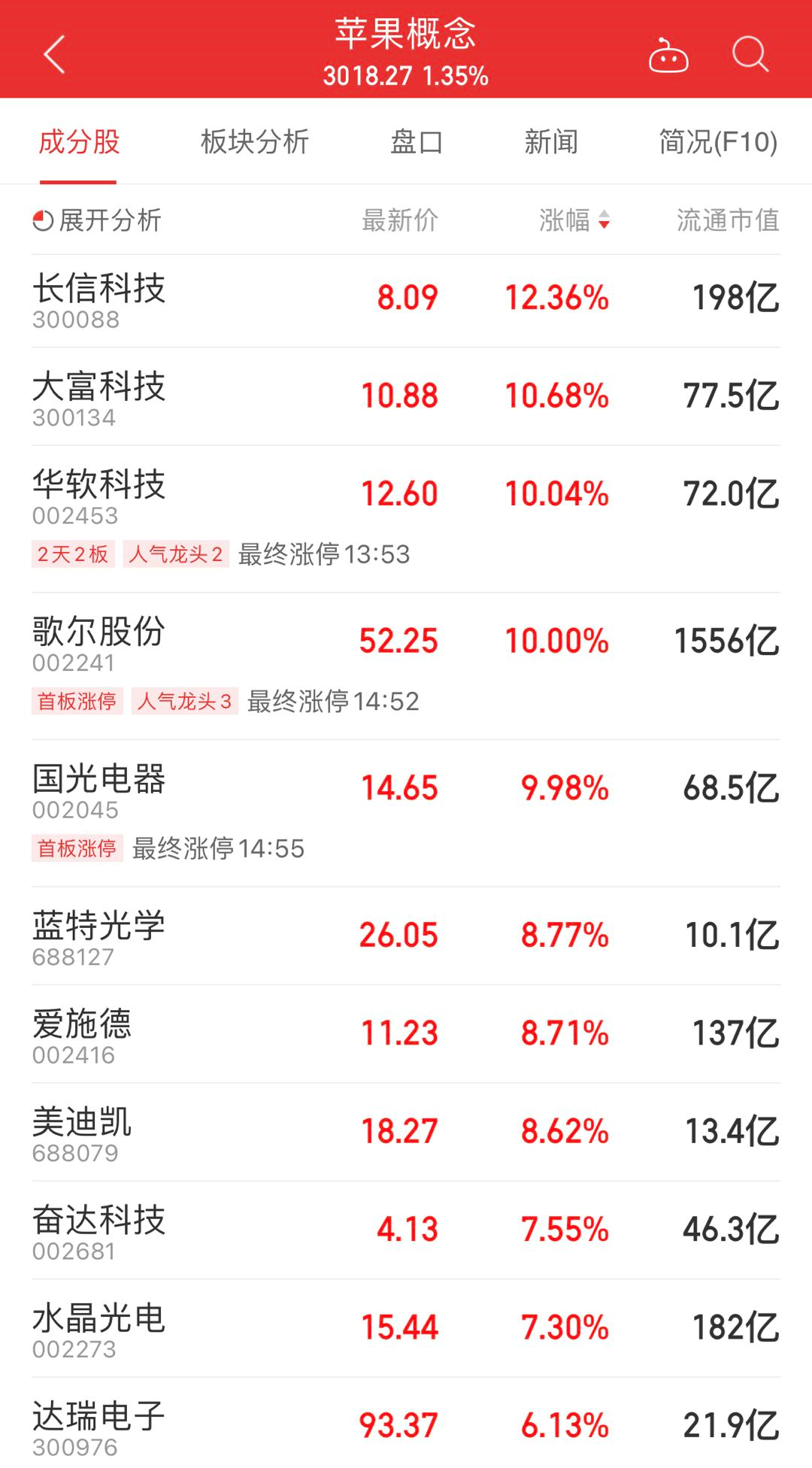Image resolution: width=812 pixels, height=1468 pixels.
Task: Open the 新闻 tab
Action: tap(551, 142)
